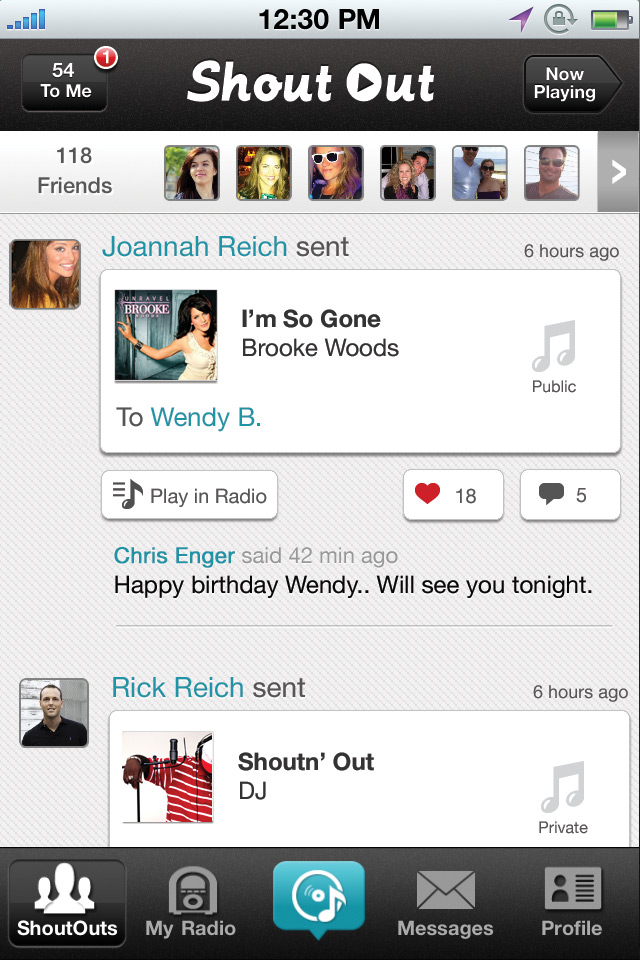640x960 pixels.
Task: Like Joannah Reich's shoutout
Action: 452,495
